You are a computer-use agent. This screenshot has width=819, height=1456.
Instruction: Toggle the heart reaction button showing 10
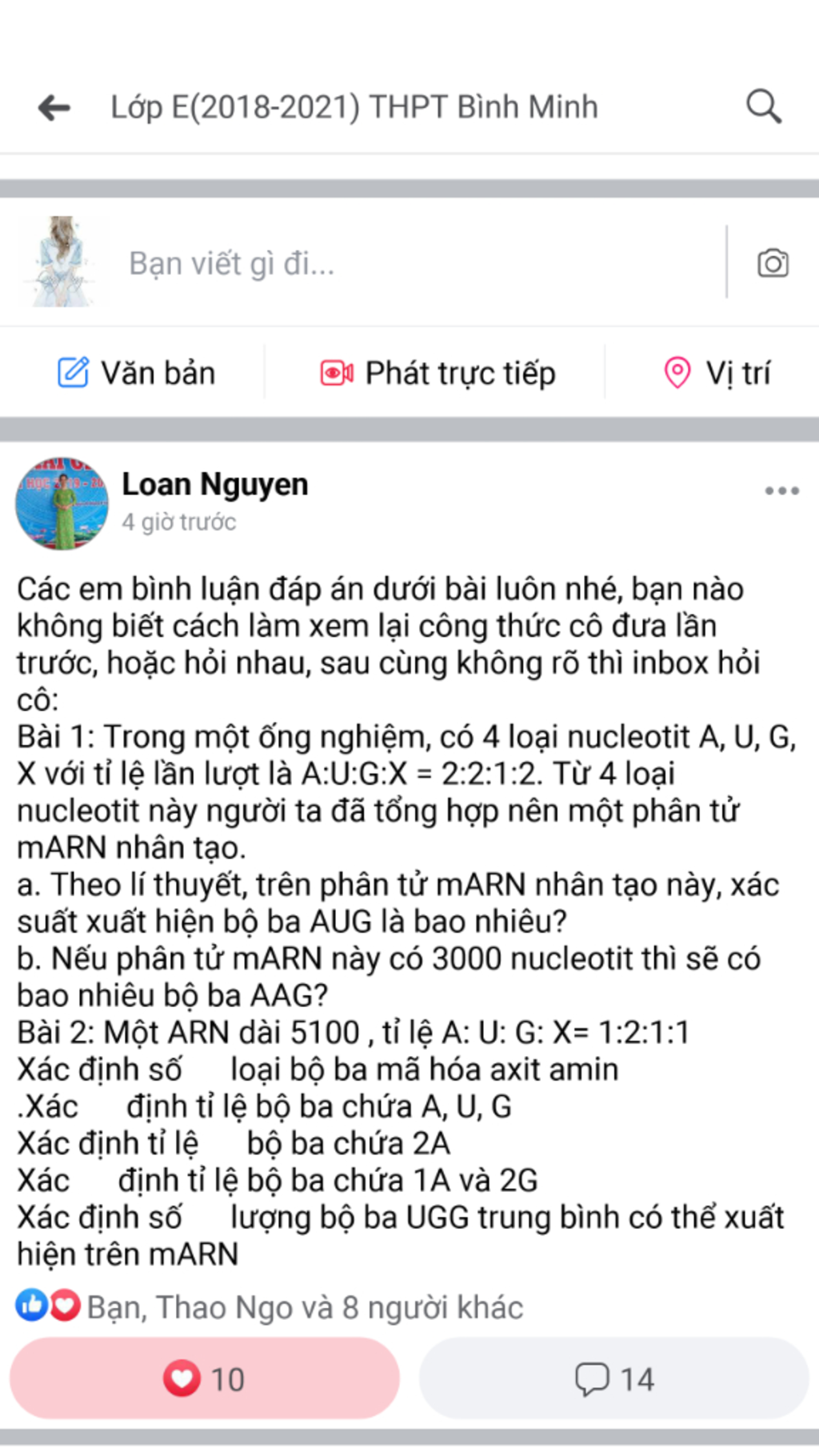[x=205, y=1378]
